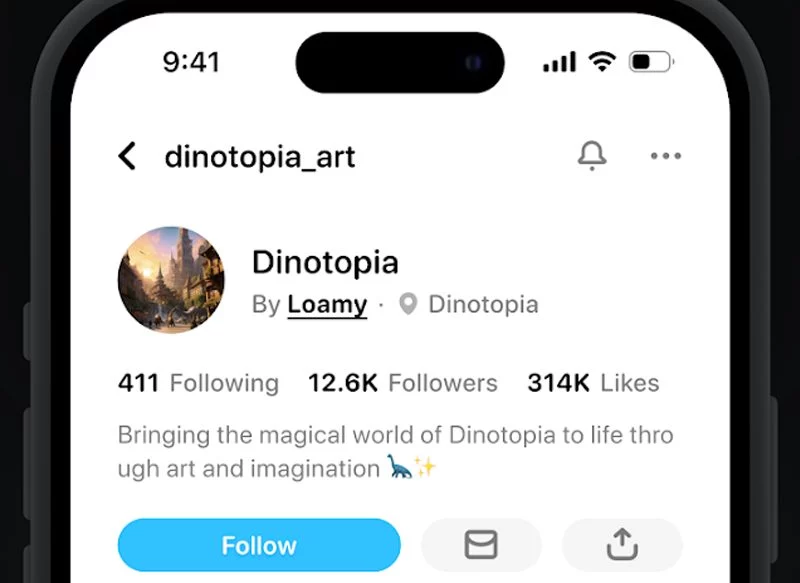Follow the Dinotopia account
Viewport: 800px width, 583px height.
click(x=259, y=545)
